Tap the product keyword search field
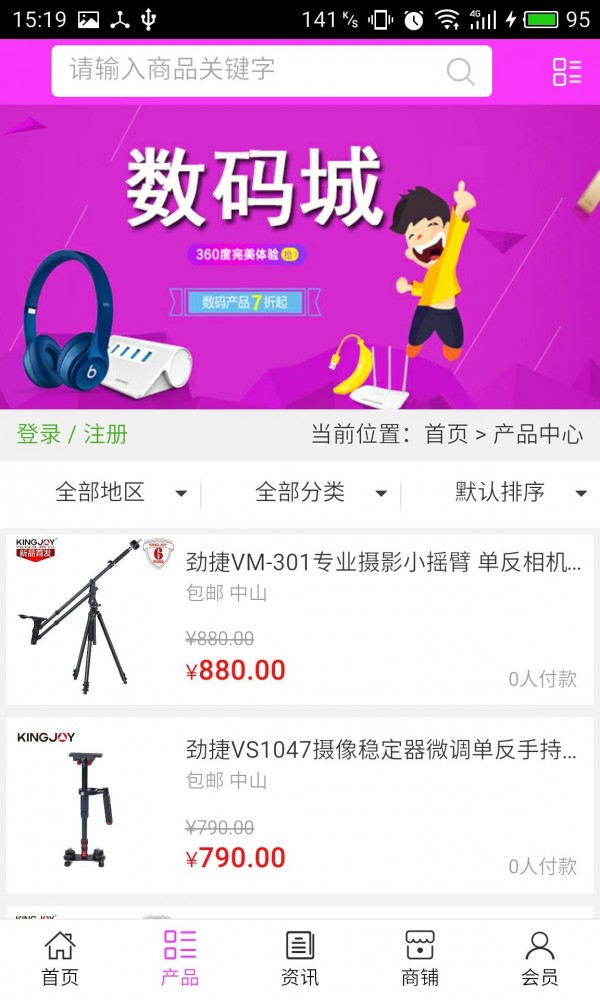The image size is (600, 1000). [250, 70]
